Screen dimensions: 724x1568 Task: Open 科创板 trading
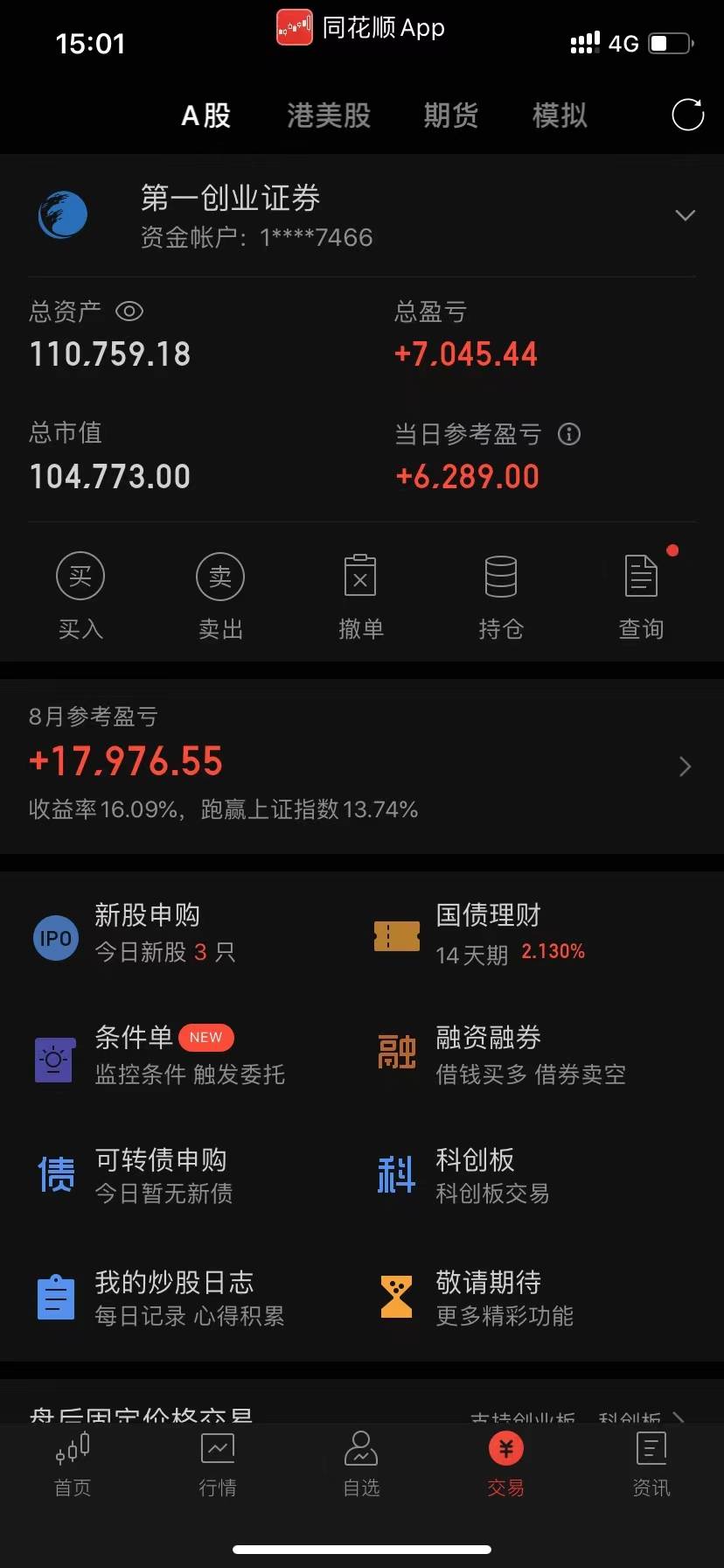pyautogui.click(x=463, y=1176)
